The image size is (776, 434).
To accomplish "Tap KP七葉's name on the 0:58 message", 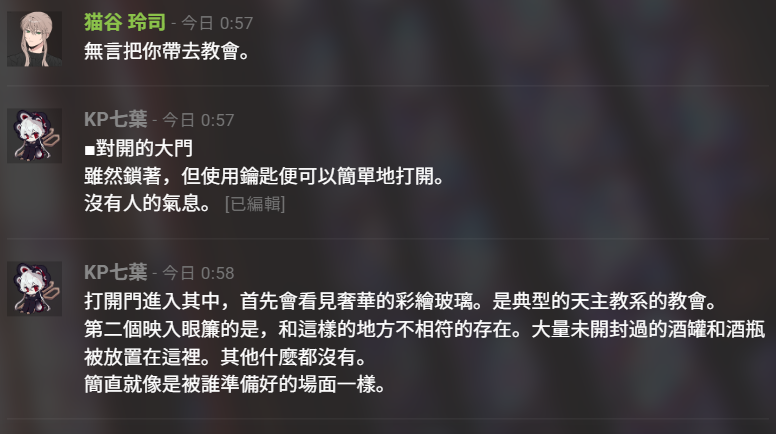I will 115,272.
